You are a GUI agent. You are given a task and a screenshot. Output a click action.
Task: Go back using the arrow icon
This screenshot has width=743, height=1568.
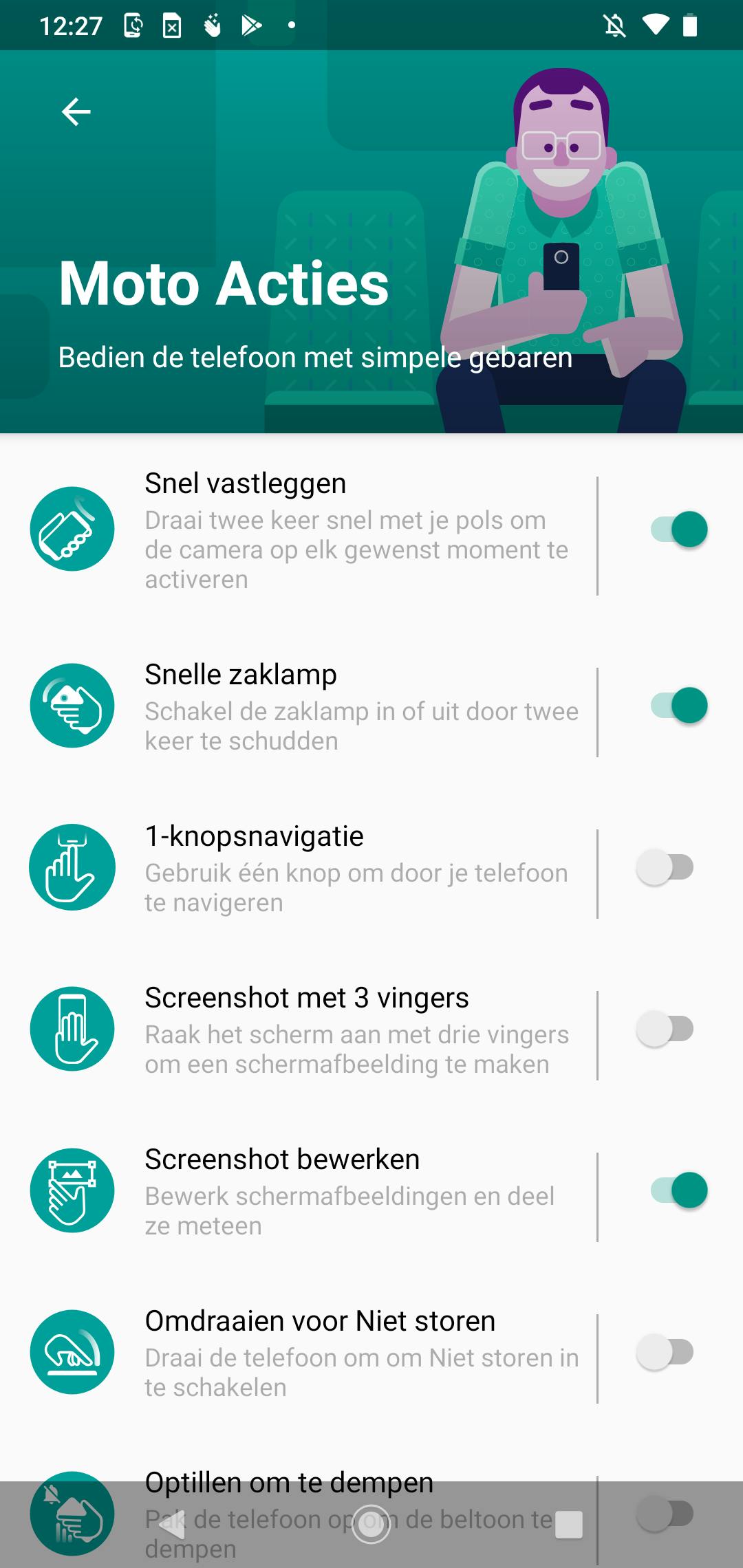point(76,111)
